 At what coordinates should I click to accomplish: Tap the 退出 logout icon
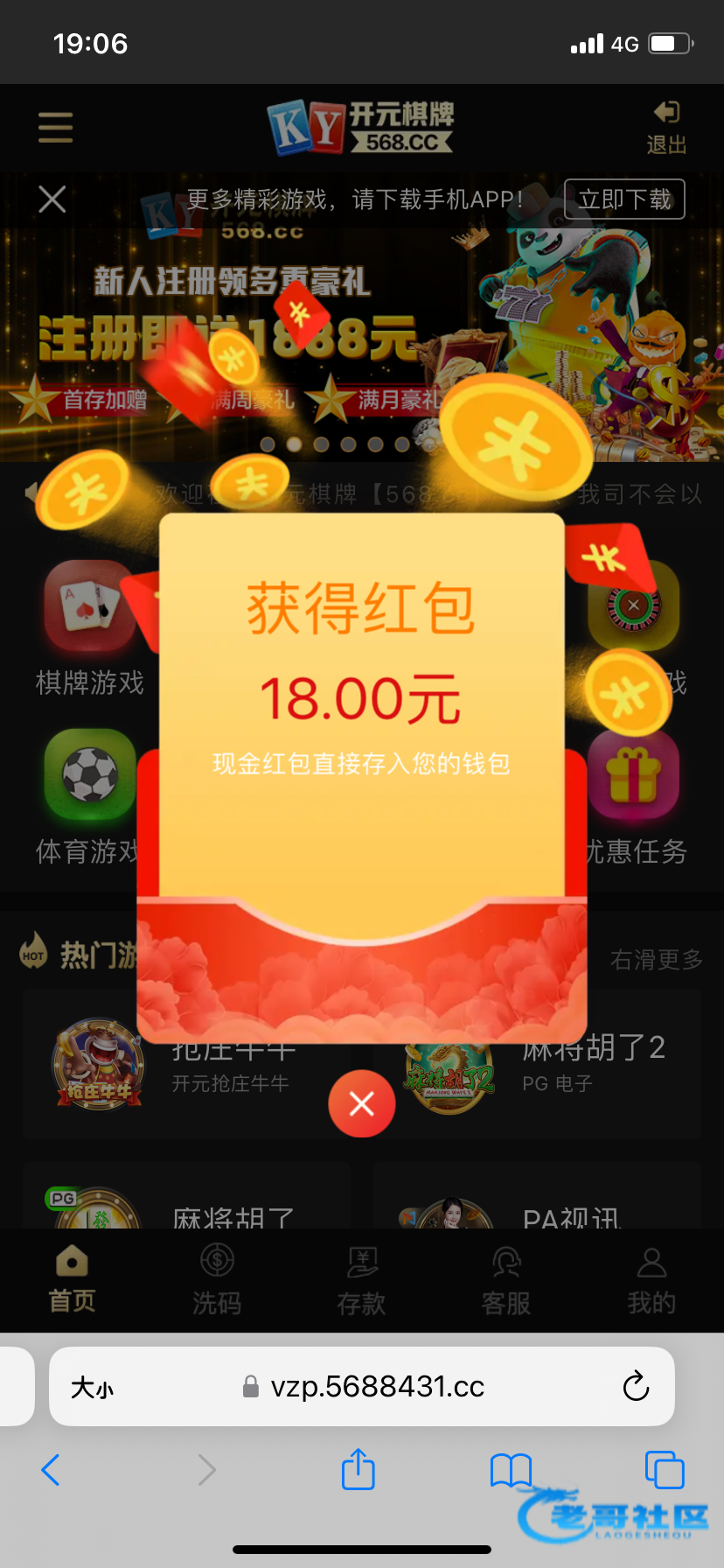666,127
